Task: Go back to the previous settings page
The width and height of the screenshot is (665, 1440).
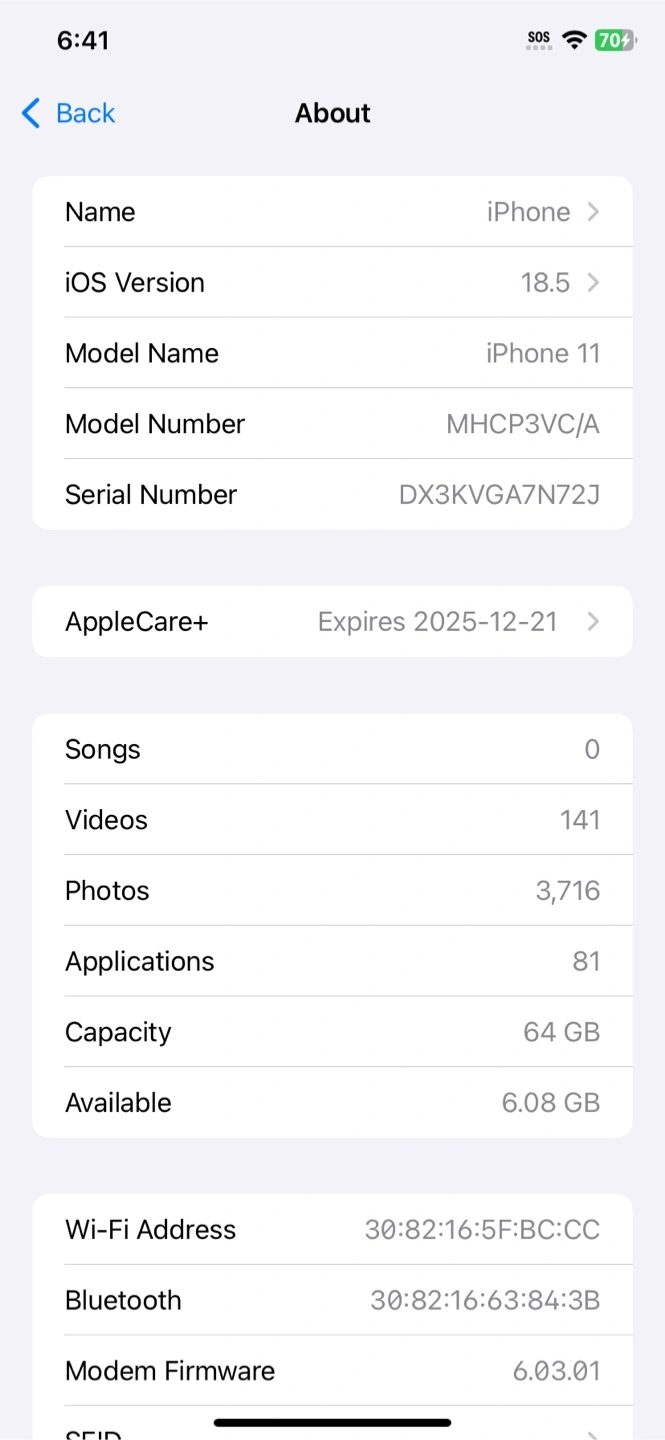Action: click(68, 113)
